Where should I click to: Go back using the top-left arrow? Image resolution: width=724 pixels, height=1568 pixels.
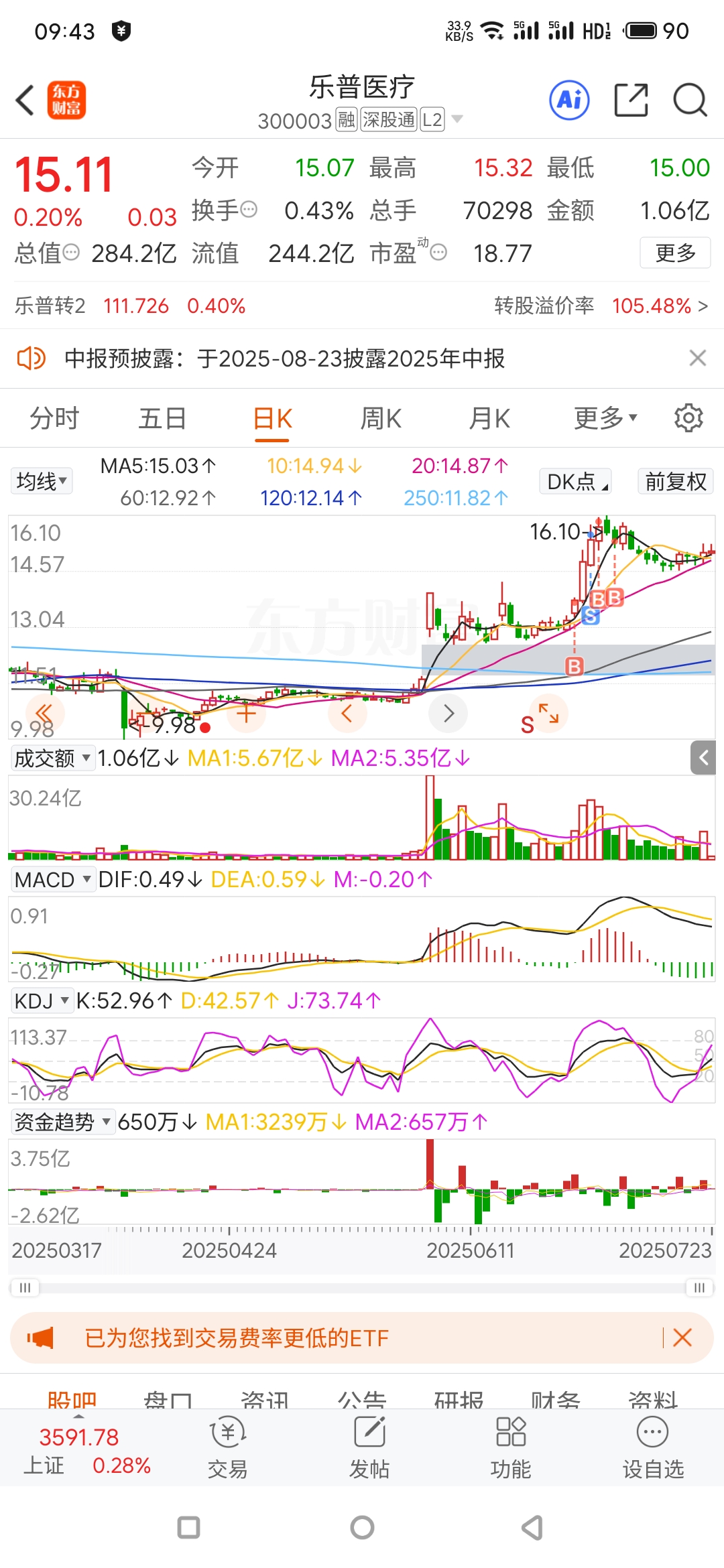coord(25,101)
